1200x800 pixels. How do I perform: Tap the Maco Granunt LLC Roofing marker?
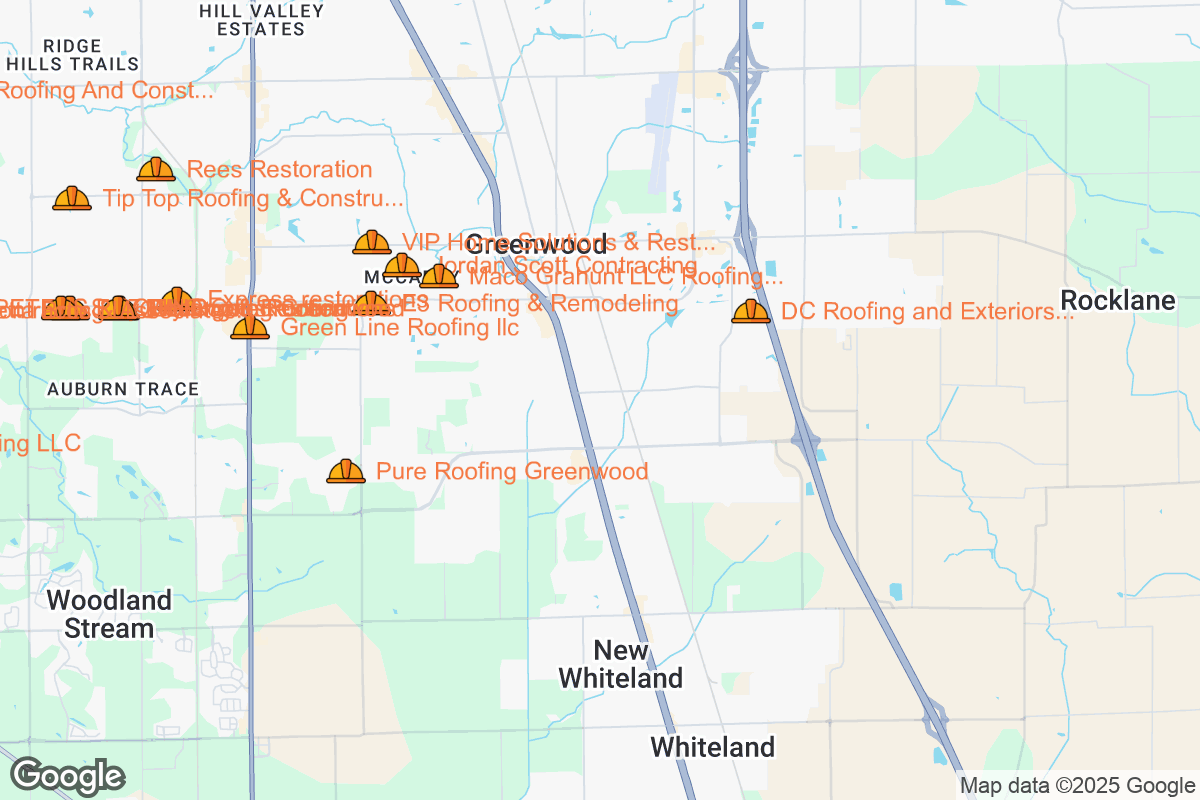tap(439, 277)
